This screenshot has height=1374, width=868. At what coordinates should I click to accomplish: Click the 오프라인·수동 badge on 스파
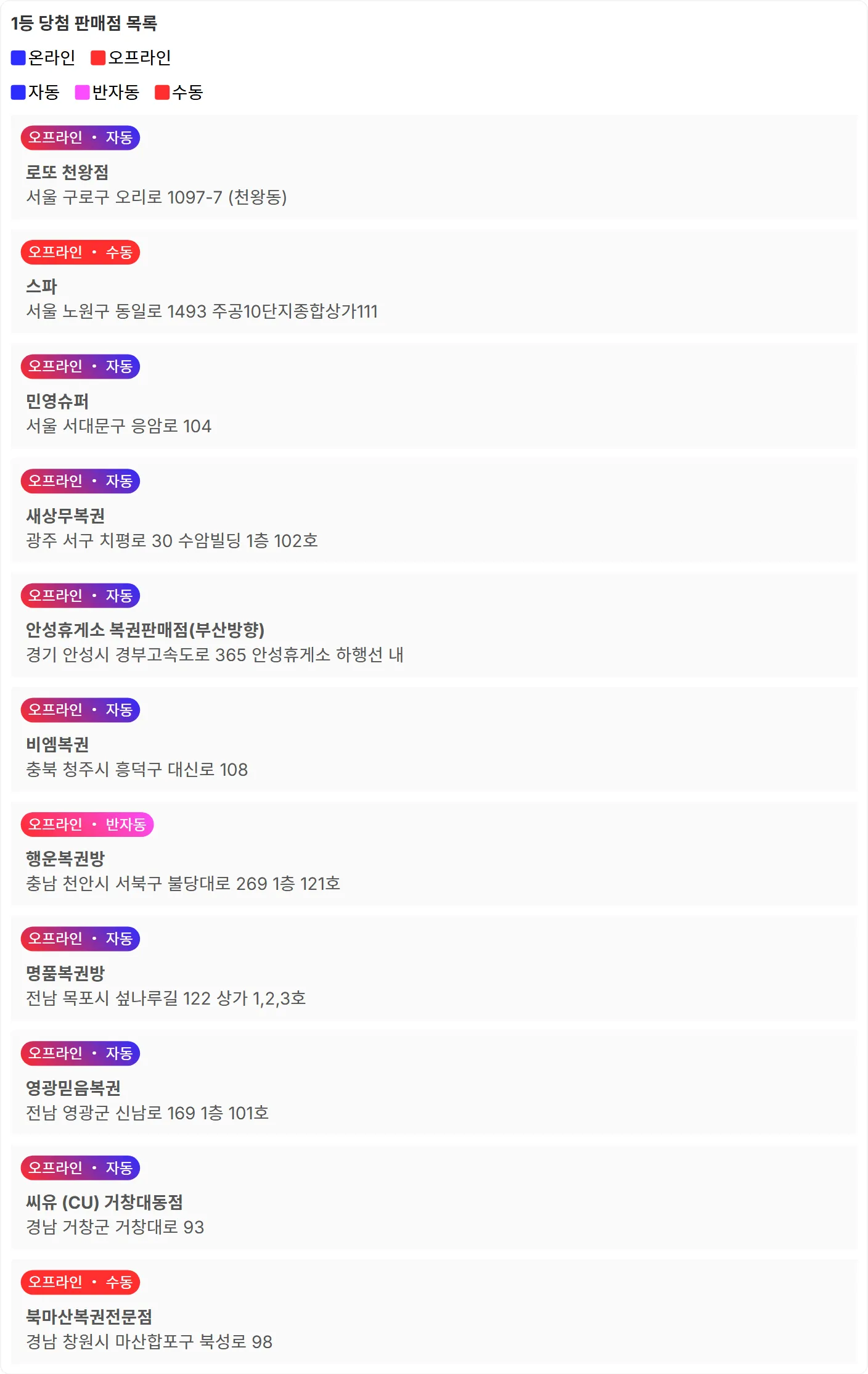click(x=80, y=252)
